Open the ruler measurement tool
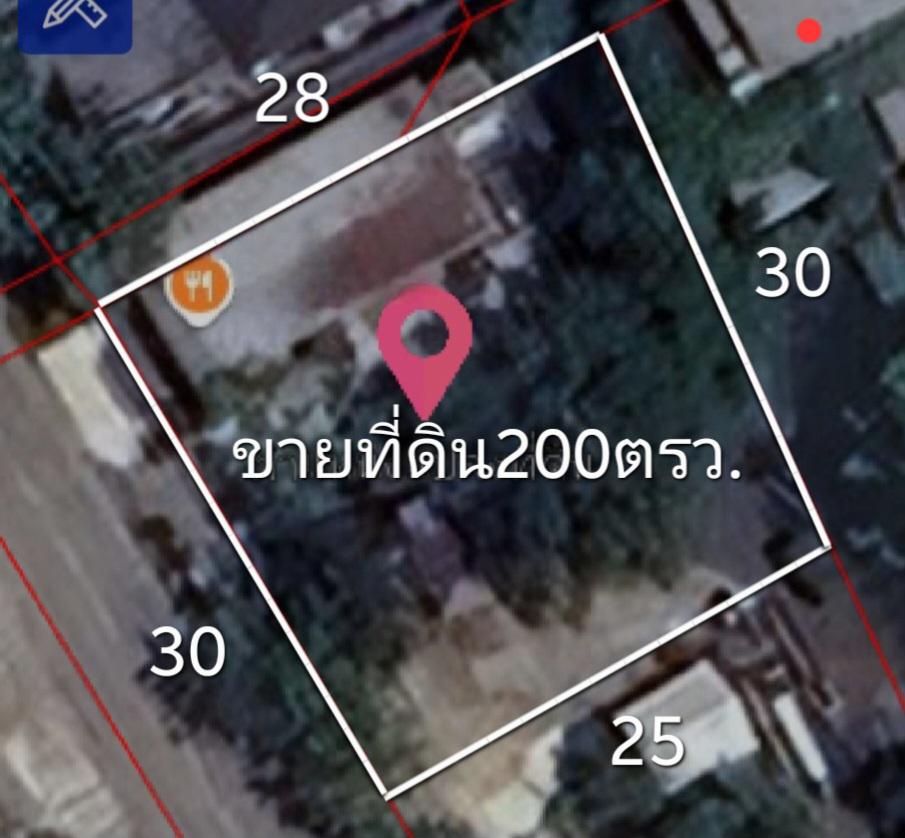Viewport: 905px width, 838px height. (75, 20)
